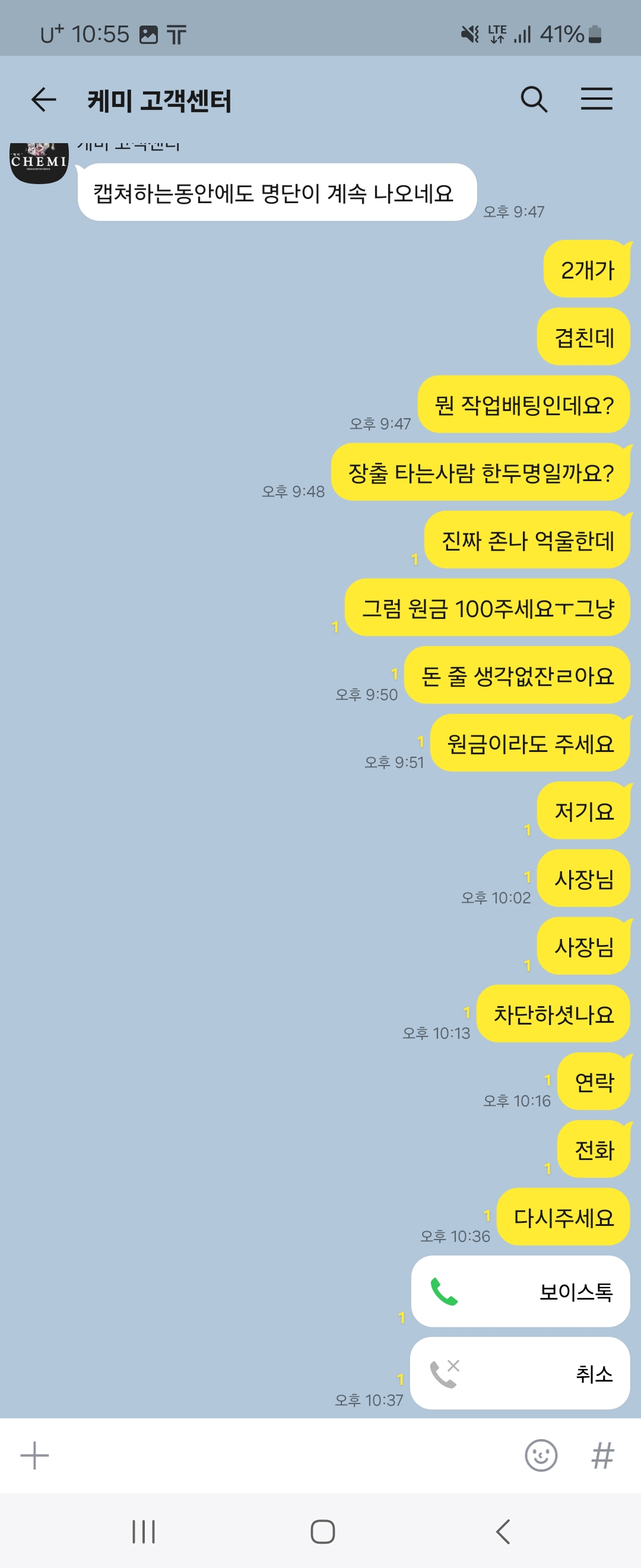Open the plus attachment menu
641x1568 pixels.
pos(34,1455)
